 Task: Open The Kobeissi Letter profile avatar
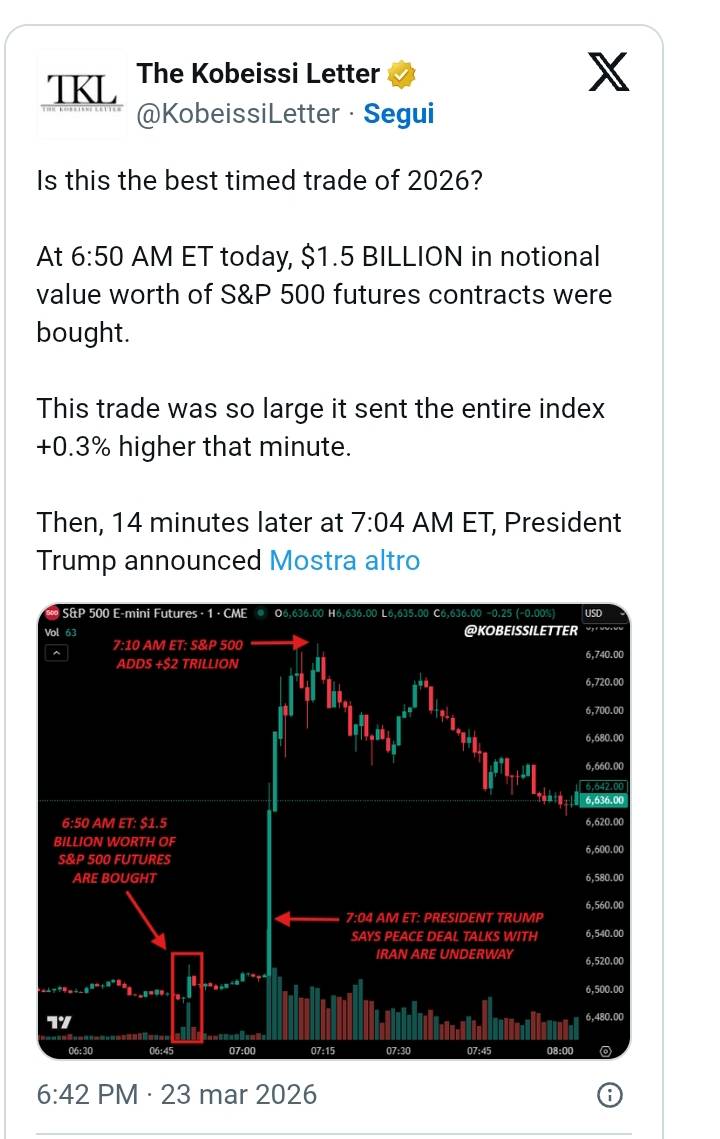pos(81,92)
